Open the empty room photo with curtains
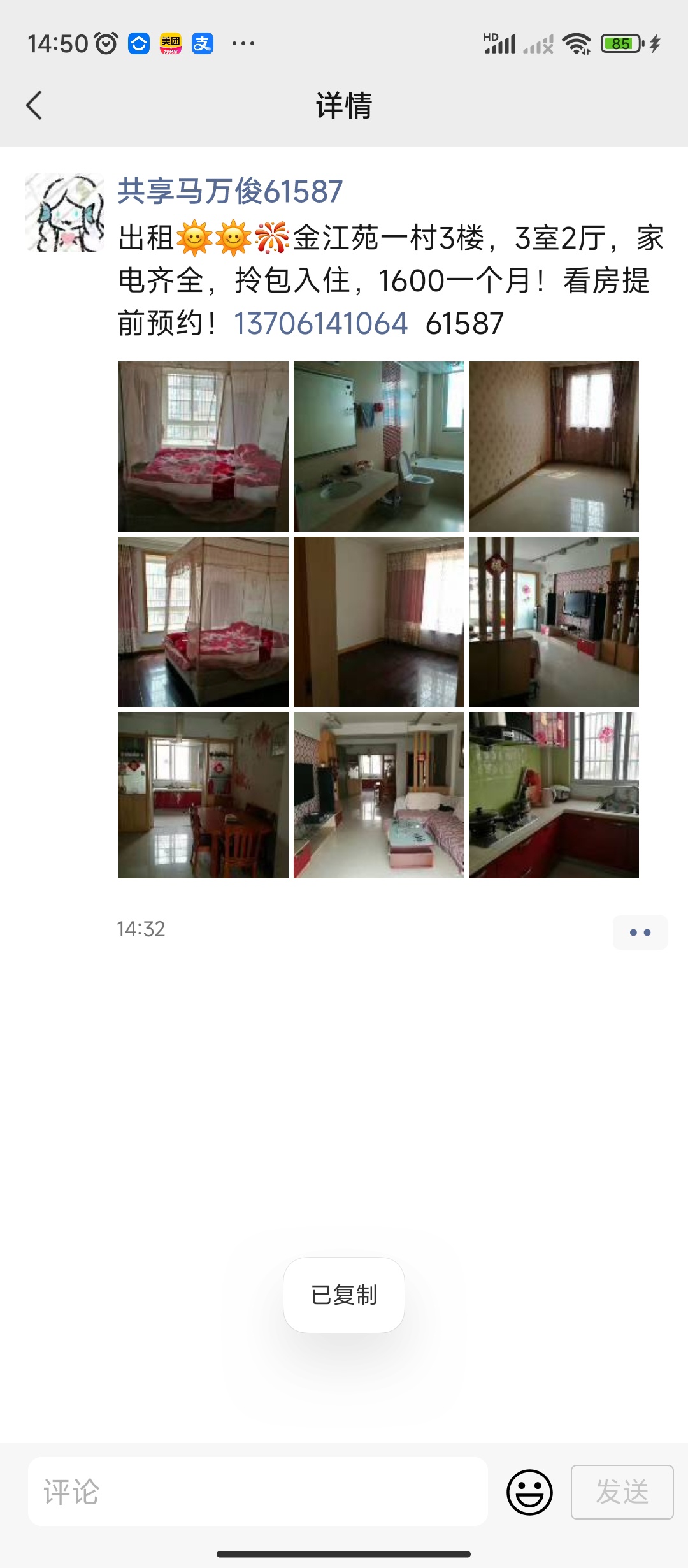Screen dimensions: 688x1568 point(554,446)
